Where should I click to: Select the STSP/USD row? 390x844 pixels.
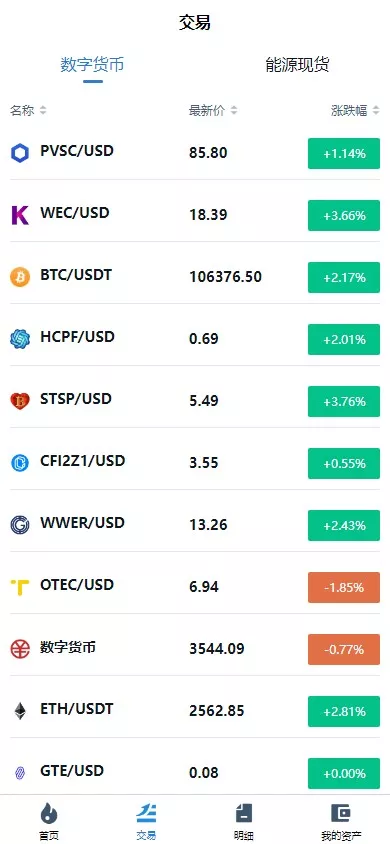click(x=195, y=401)
